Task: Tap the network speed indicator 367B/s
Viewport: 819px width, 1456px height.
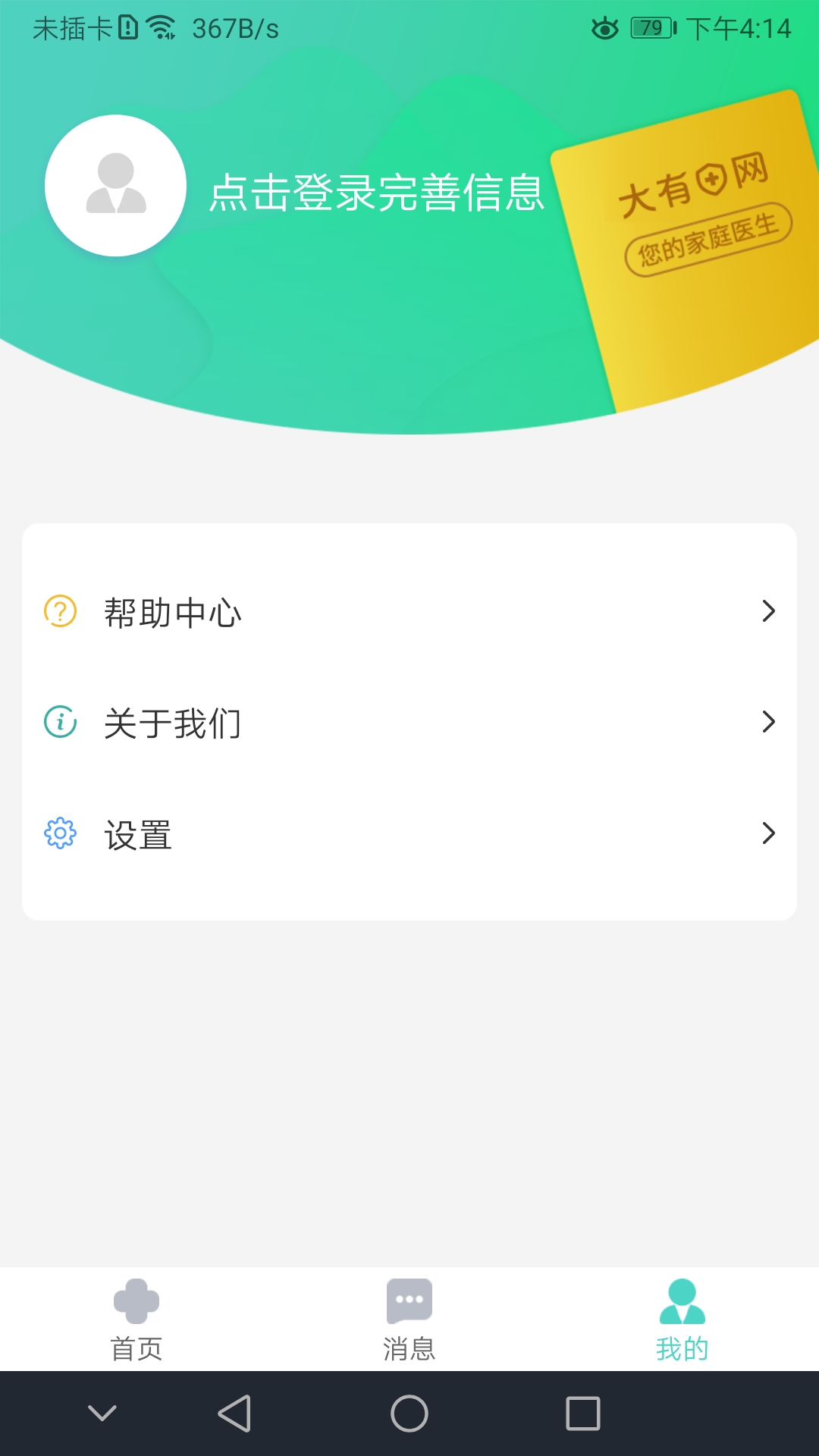Action: (x=235, y=29)
